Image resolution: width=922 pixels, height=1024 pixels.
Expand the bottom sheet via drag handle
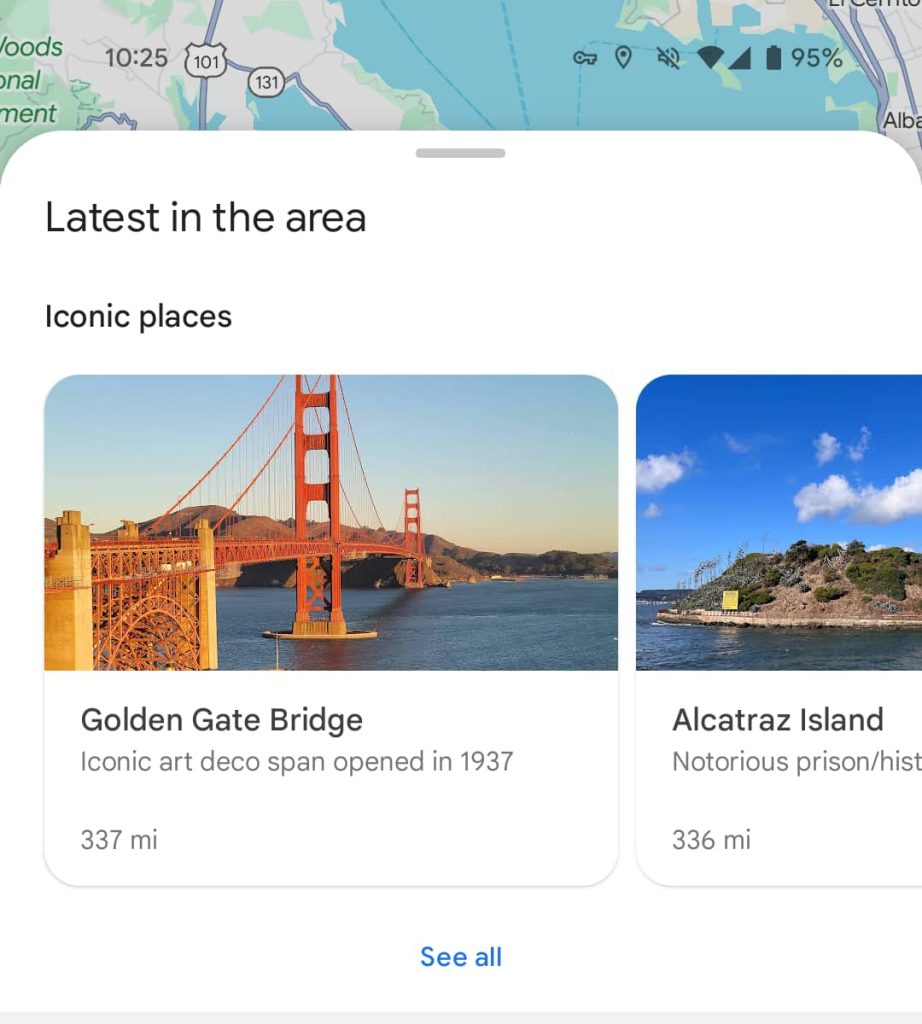[x=460, y=153]
